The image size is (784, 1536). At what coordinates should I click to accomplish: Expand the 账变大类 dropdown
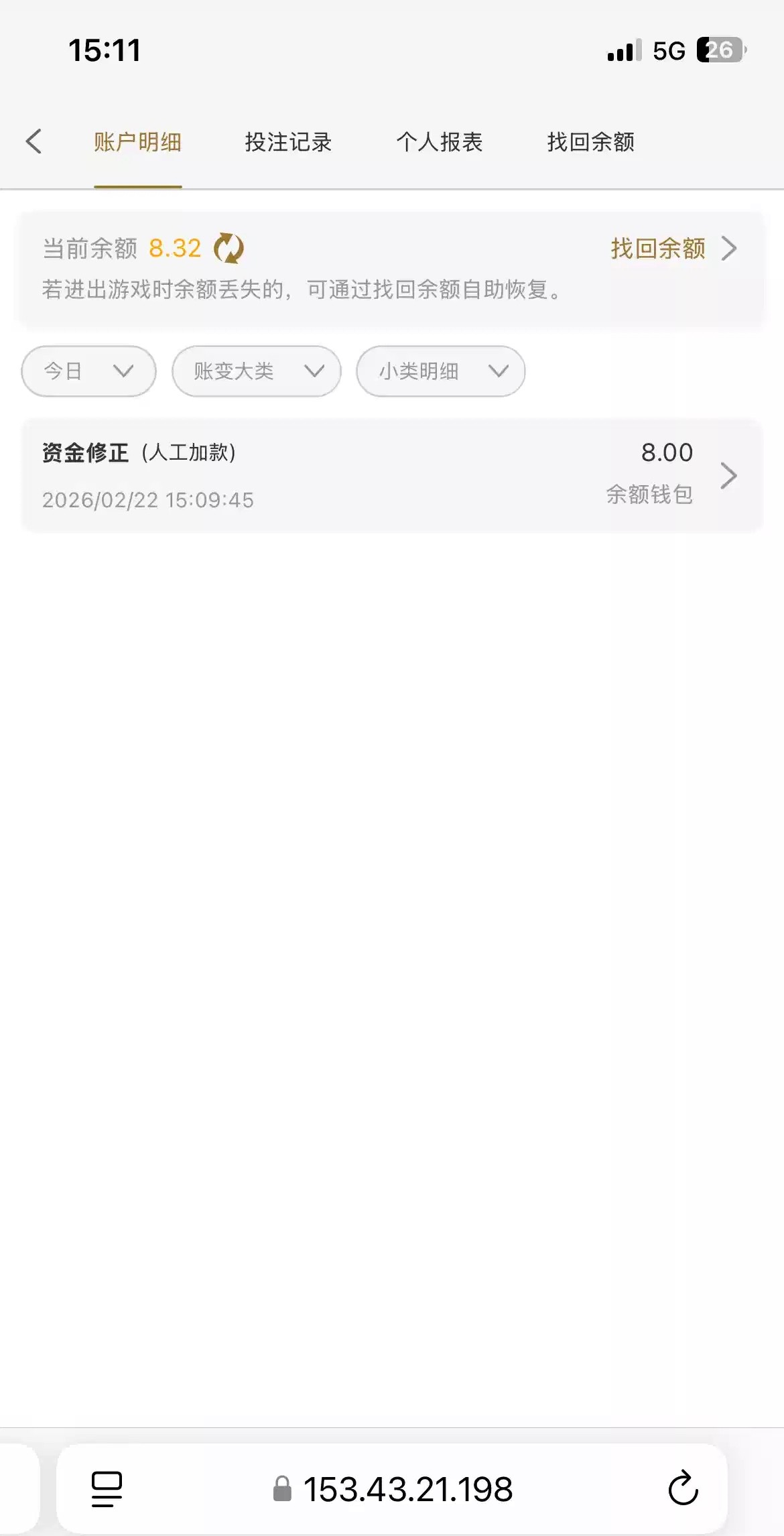(256, 371)
